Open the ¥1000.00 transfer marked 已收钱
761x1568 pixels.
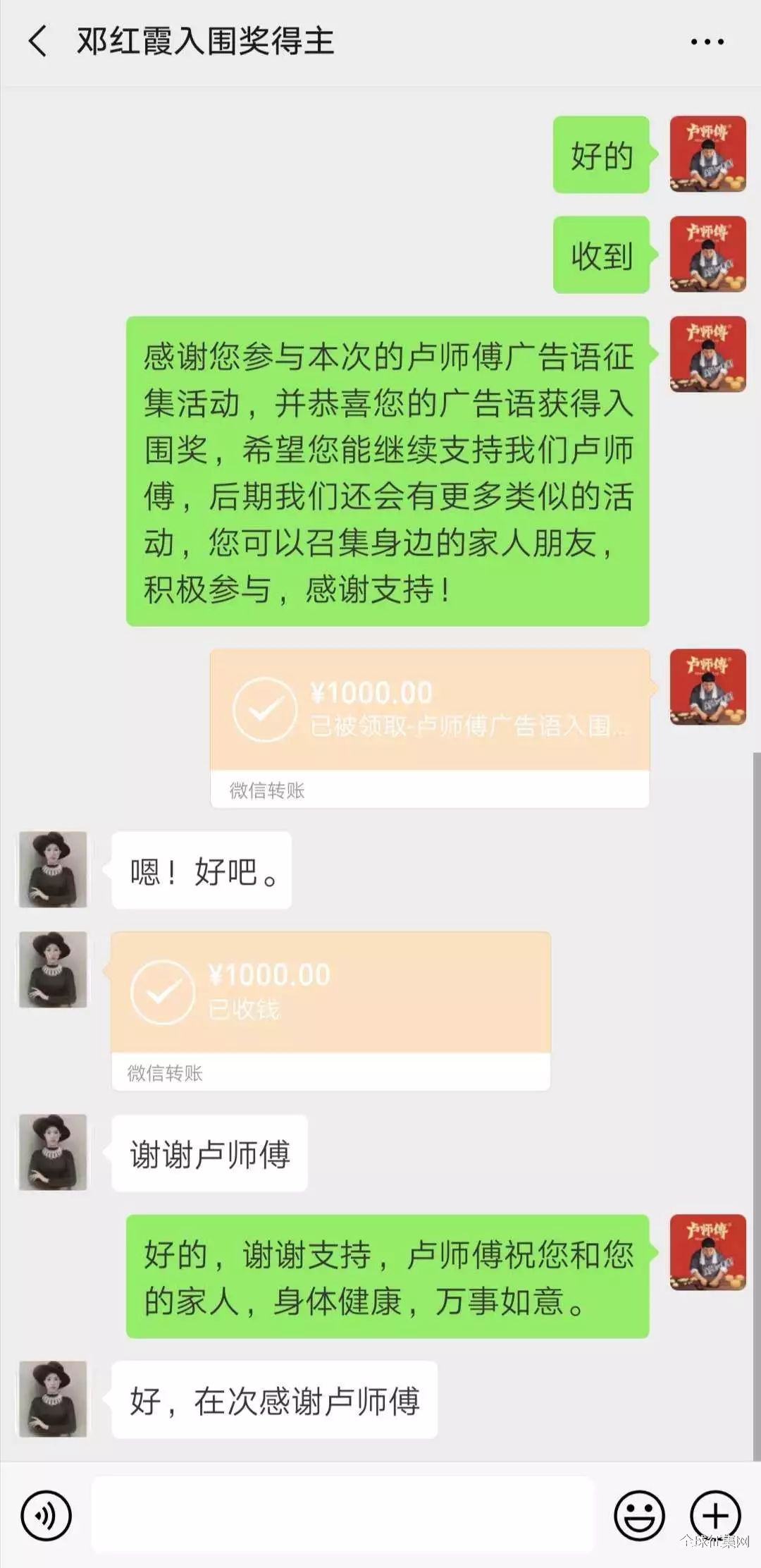tap(330, 1010)
